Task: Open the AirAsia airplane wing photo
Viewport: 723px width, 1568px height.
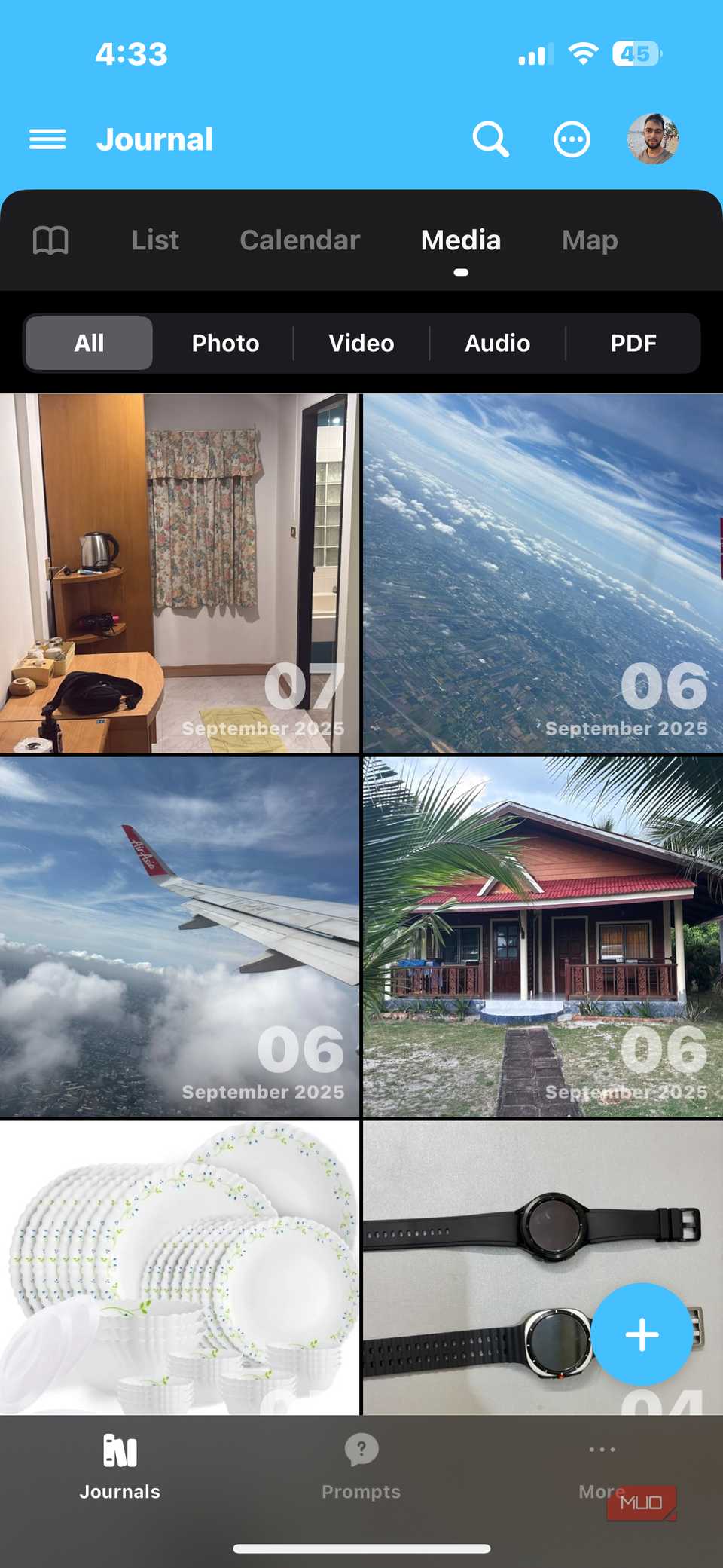Action: 179,937
